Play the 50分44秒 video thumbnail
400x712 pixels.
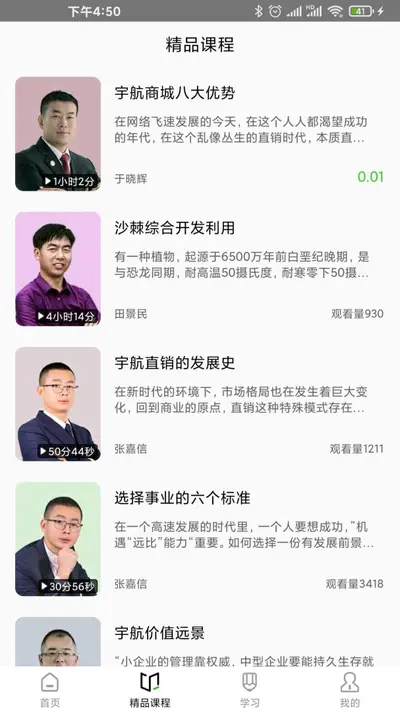tap(58, 404)
